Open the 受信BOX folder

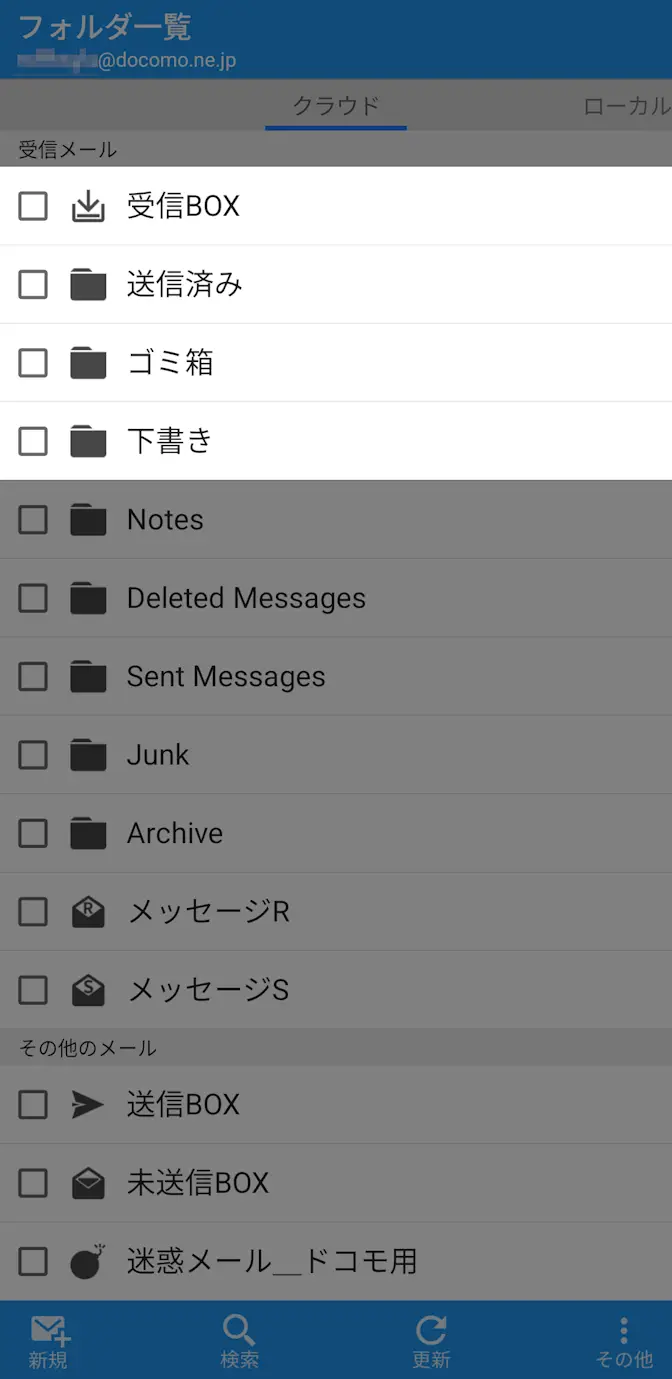(x=184, y=206)
